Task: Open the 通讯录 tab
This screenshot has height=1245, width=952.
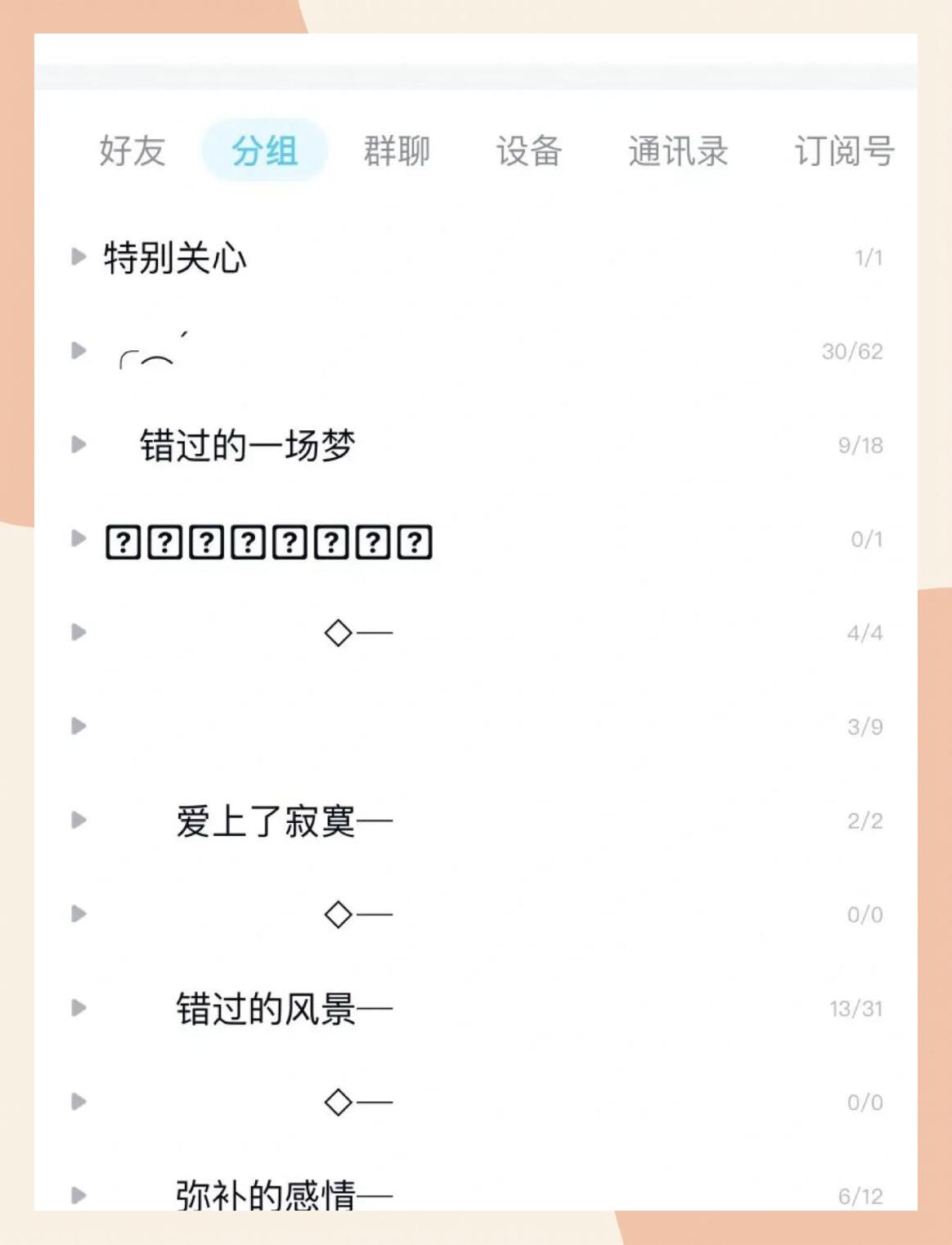Action: (679, 151)
